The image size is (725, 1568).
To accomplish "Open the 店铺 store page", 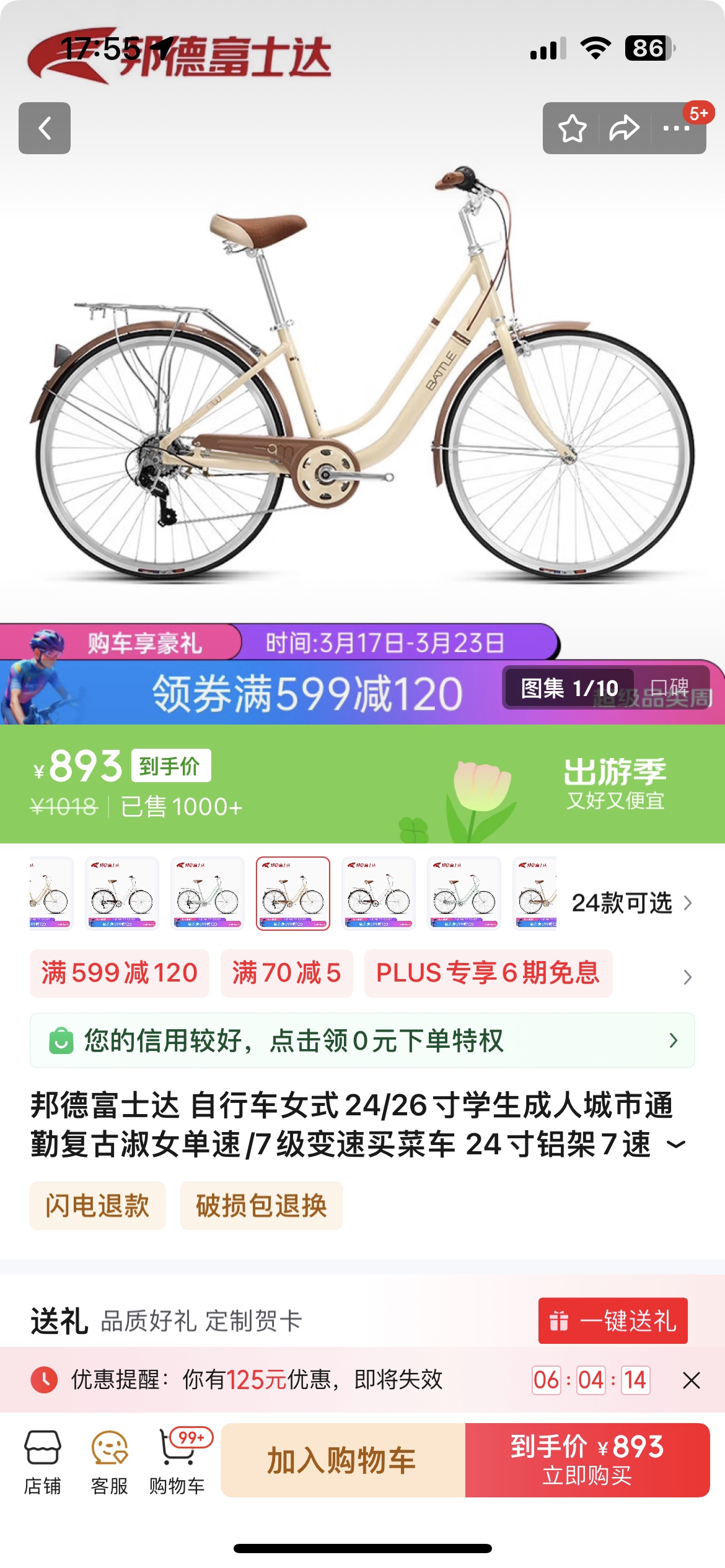I will pyautogui.click(x=43, y=1461).
